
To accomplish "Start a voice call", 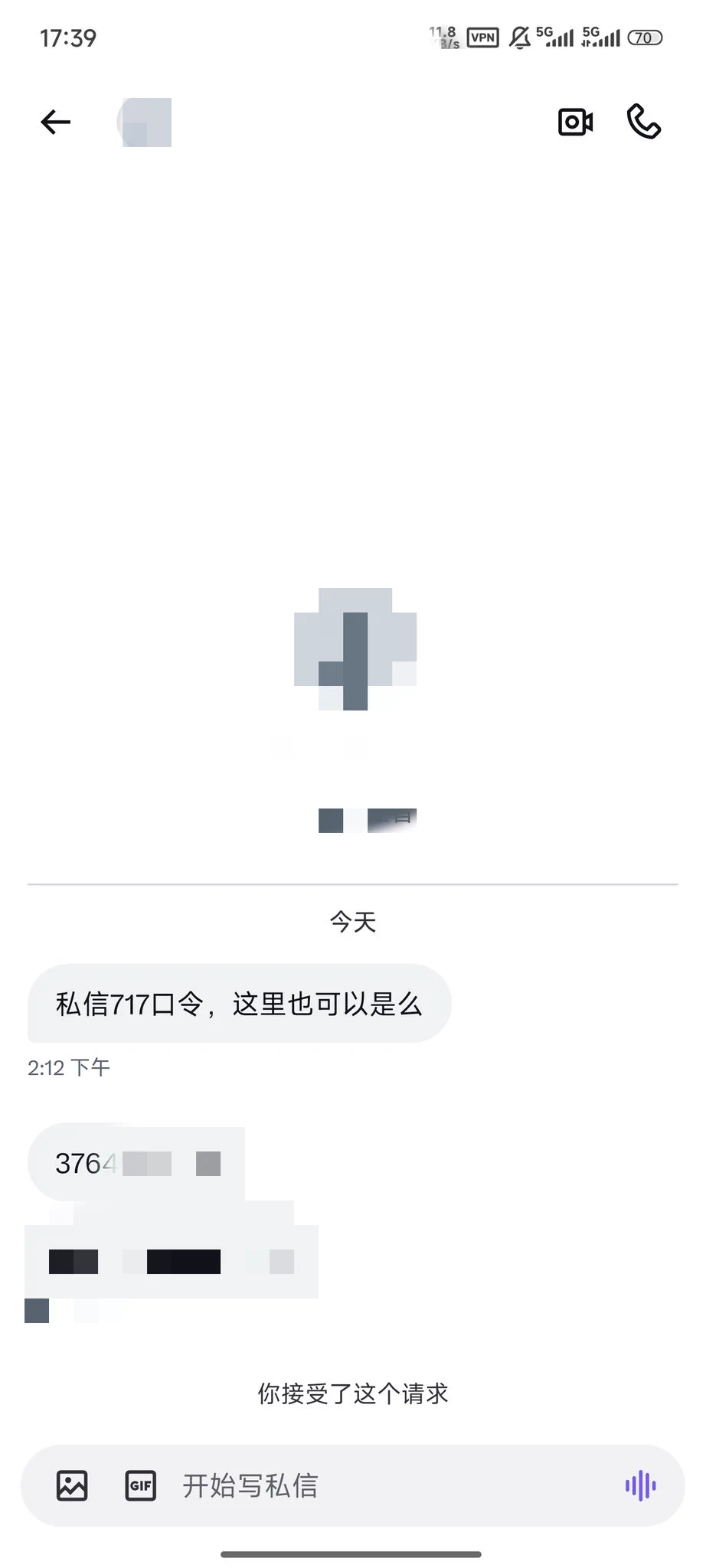I will click(x=643, y=122).
